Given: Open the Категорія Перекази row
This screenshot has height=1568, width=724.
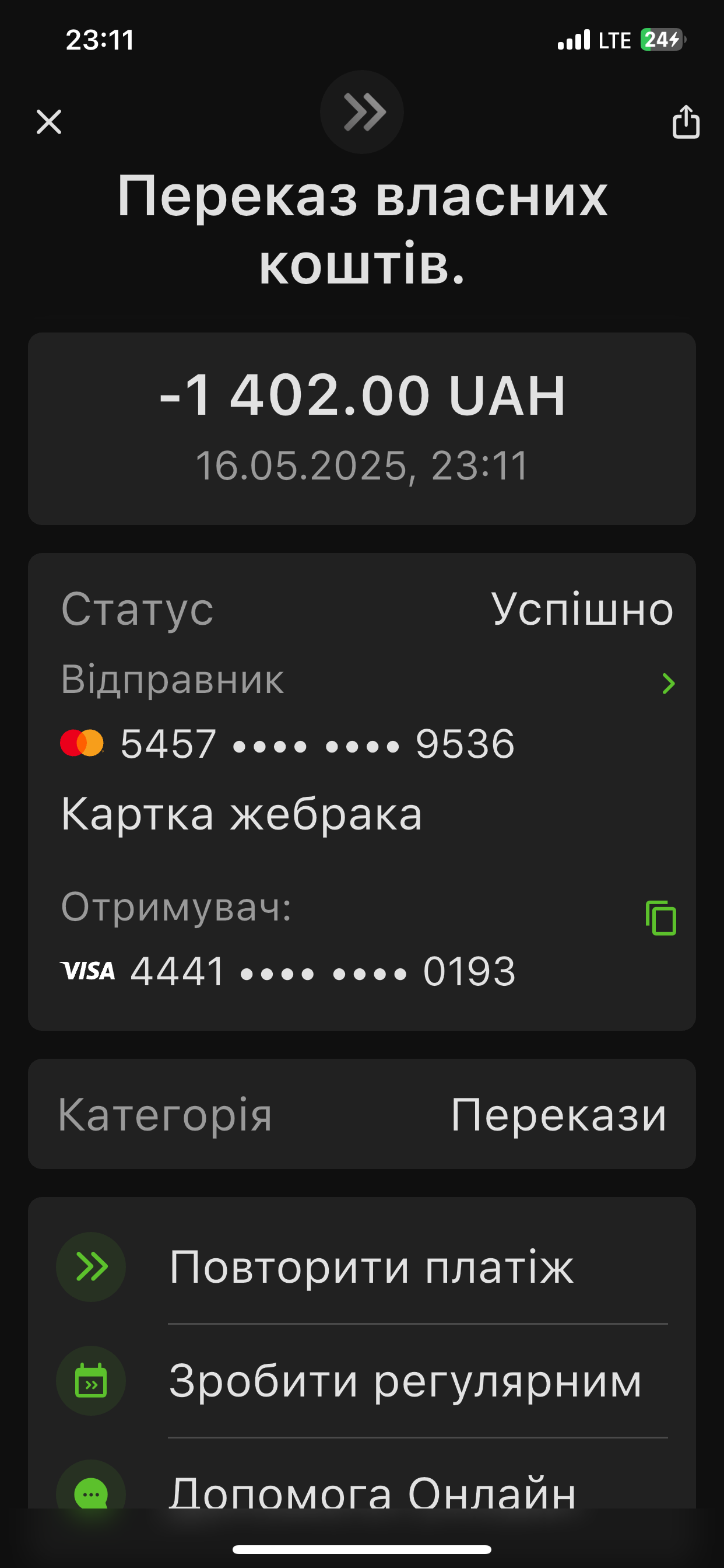Looking at the screenshot, I should tap(362, 1114).
